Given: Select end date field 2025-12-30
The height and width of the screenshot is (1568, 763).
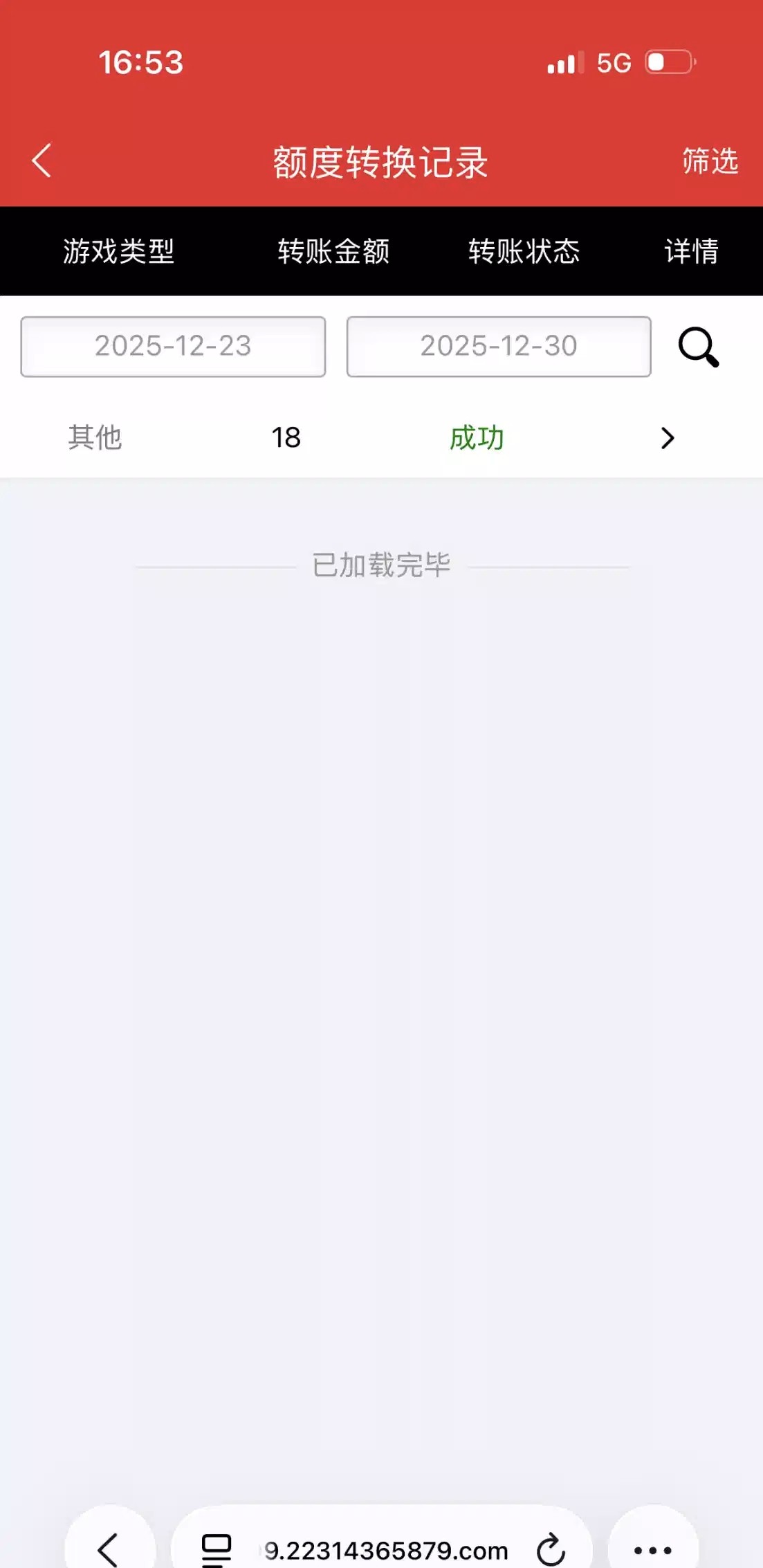Looking at the screenshot, I should 499,347.
